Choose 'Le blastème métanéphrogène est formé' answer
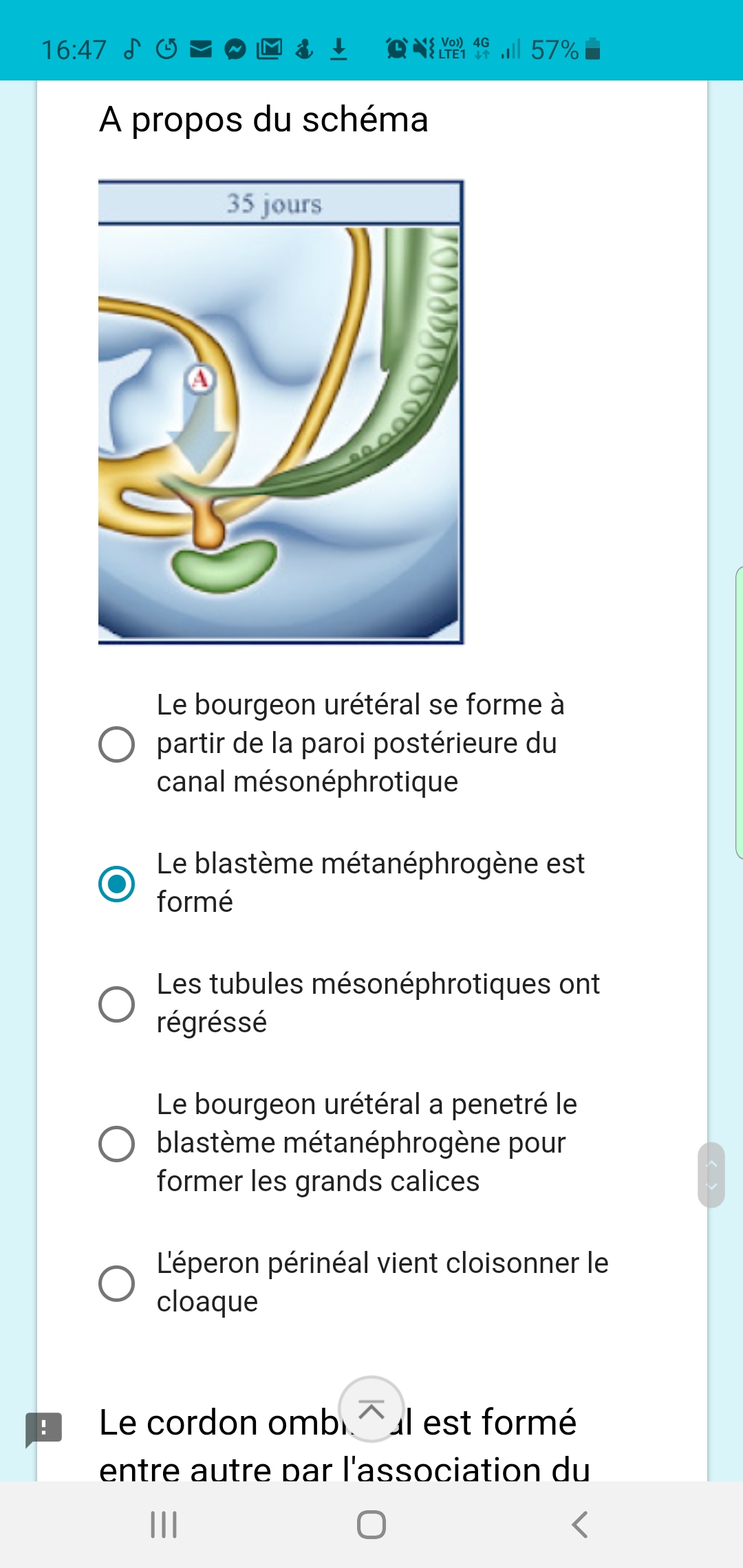This screenshot has height=1568, width=743. [116, 884]
